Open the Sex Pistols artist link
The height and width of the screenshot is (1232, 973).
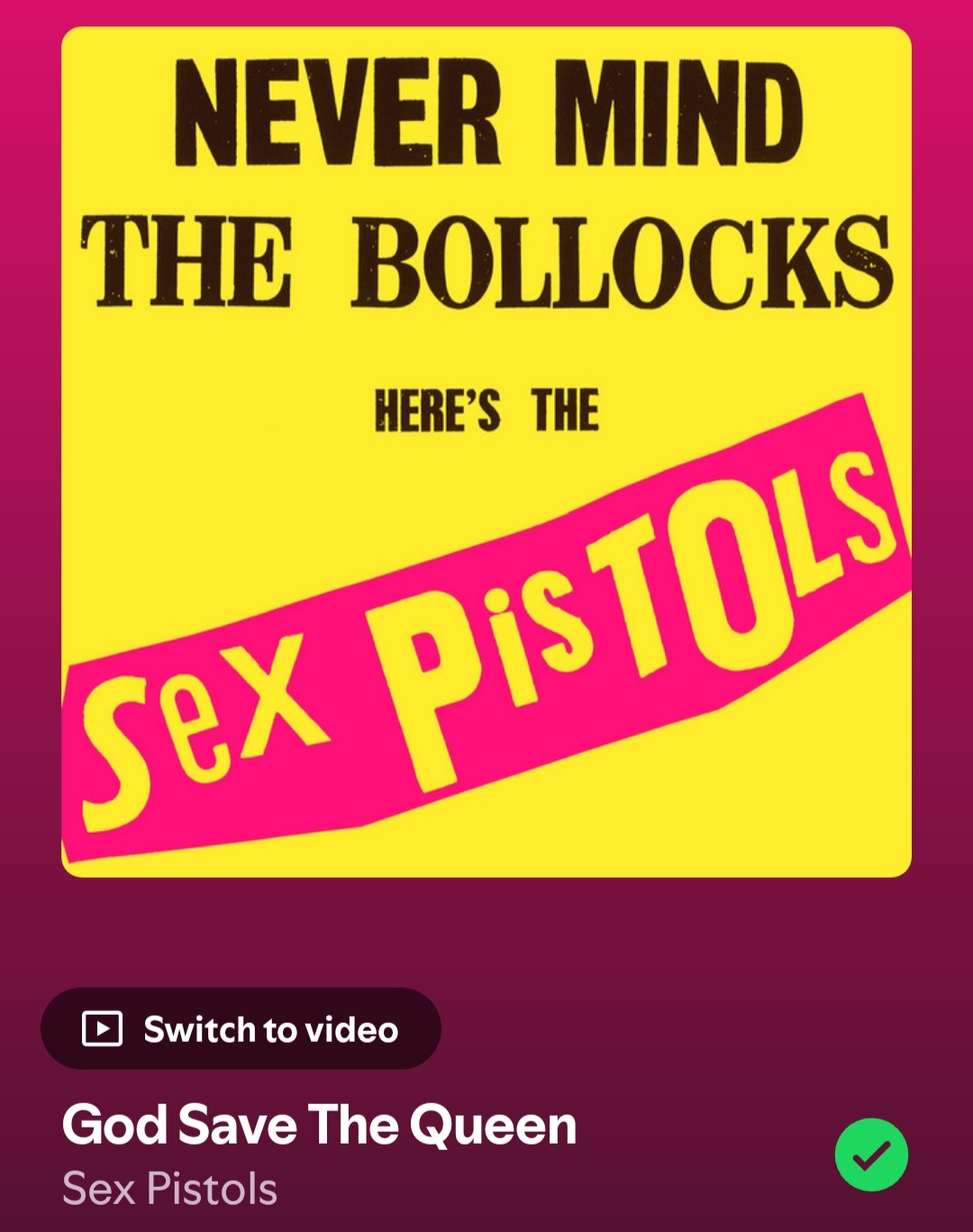169,1188
